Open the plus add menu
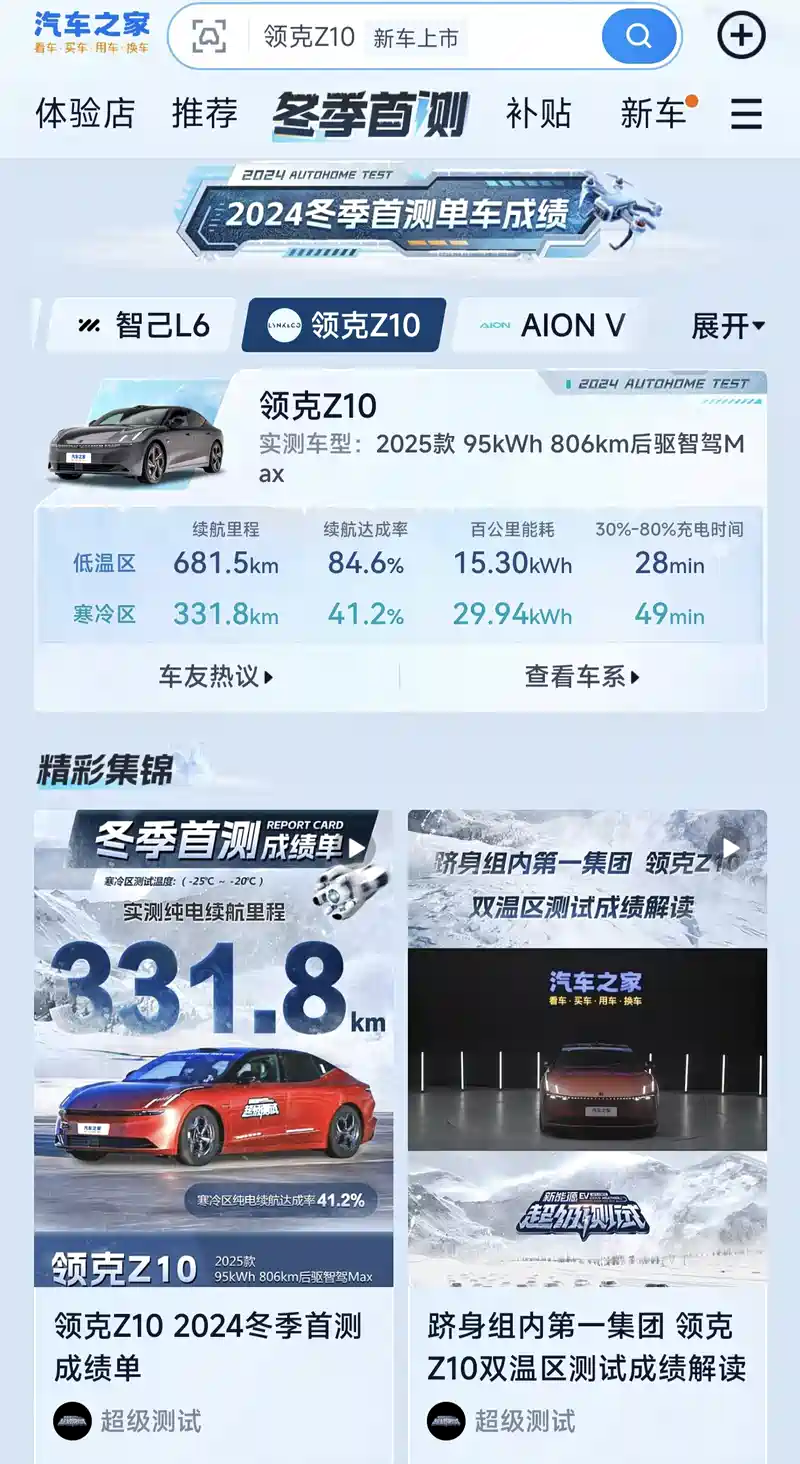The width and height of the screenshot is (800, 1464). (741, 37)
